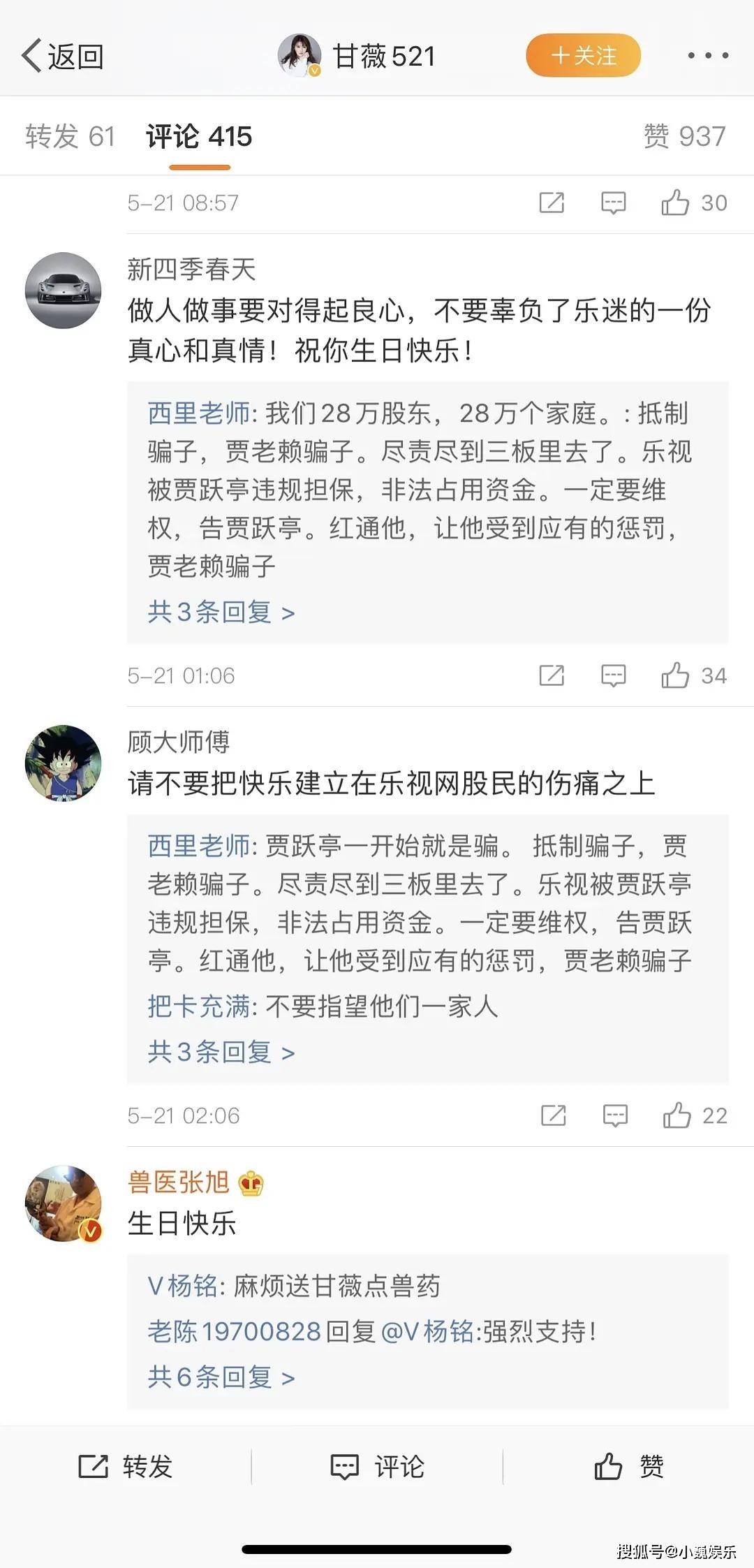Like 新四季春天's comment
The width and height of the screenshot is (754, 1568).
694,675
